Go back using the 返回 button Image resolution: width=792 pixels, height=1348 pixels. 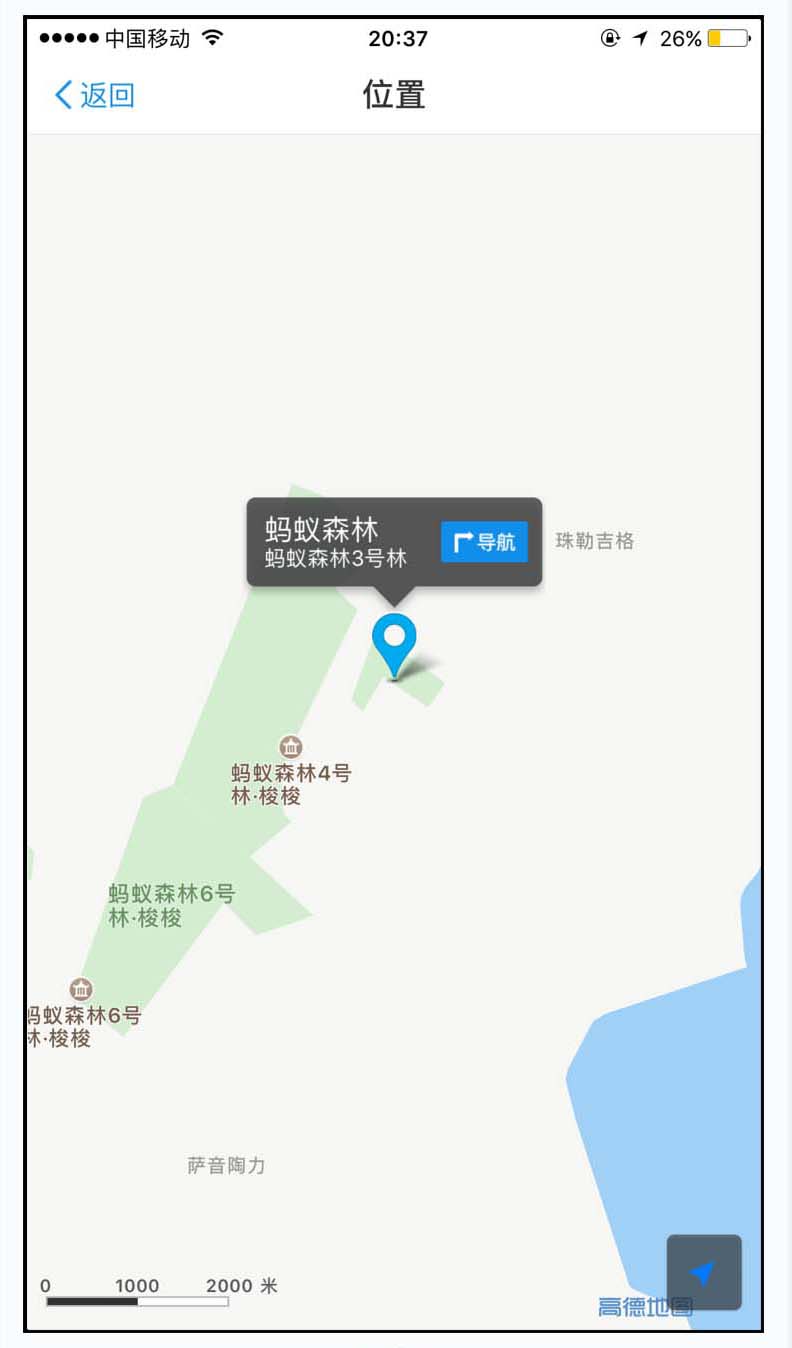(94, 96)
